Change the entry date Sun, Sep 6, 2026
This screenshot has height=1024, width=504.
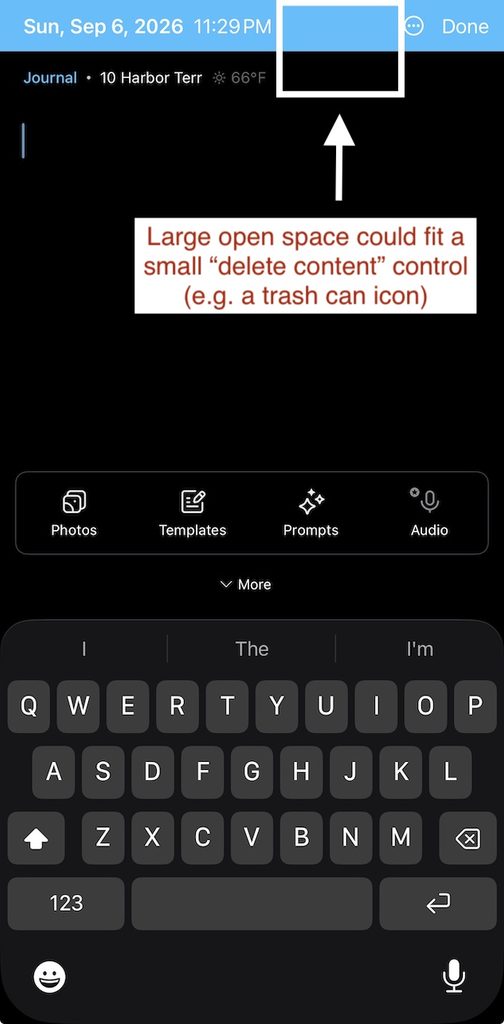103,26
